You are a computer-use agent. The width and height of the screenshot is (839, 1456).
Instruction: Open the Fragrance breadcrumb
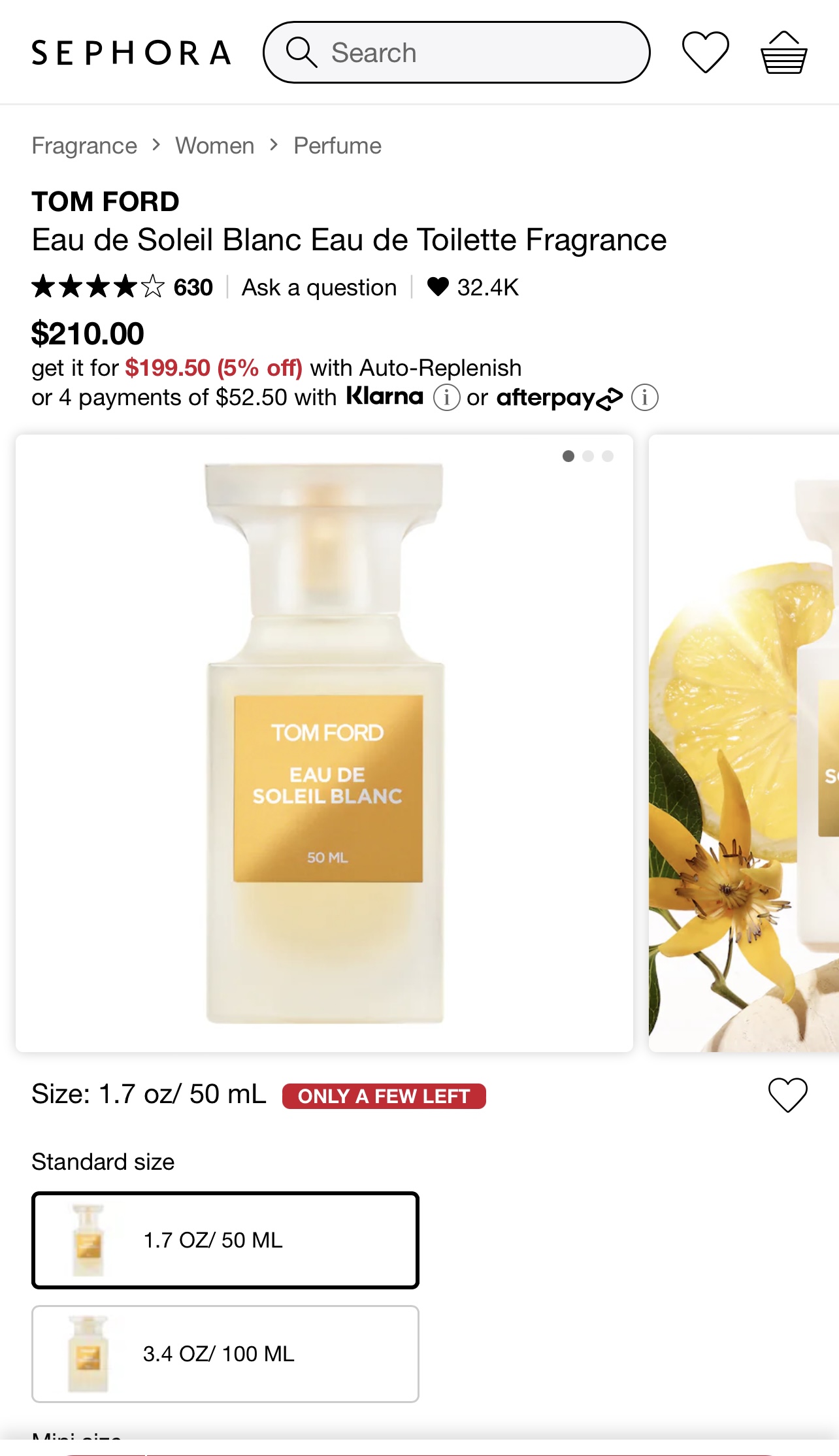pyautogui.click(x=84, y=146)
